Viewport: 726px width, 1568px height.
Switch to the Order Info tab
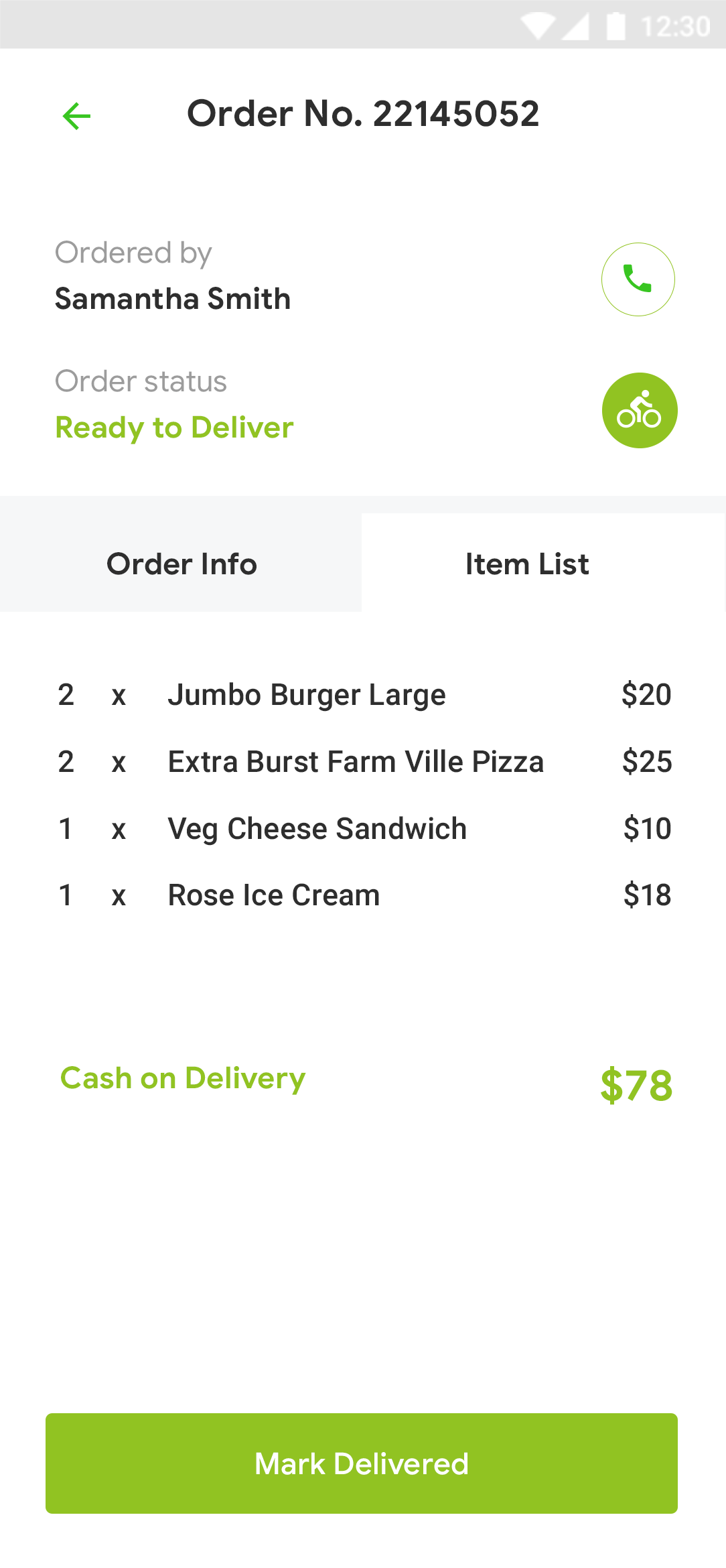tap(181, 564)
